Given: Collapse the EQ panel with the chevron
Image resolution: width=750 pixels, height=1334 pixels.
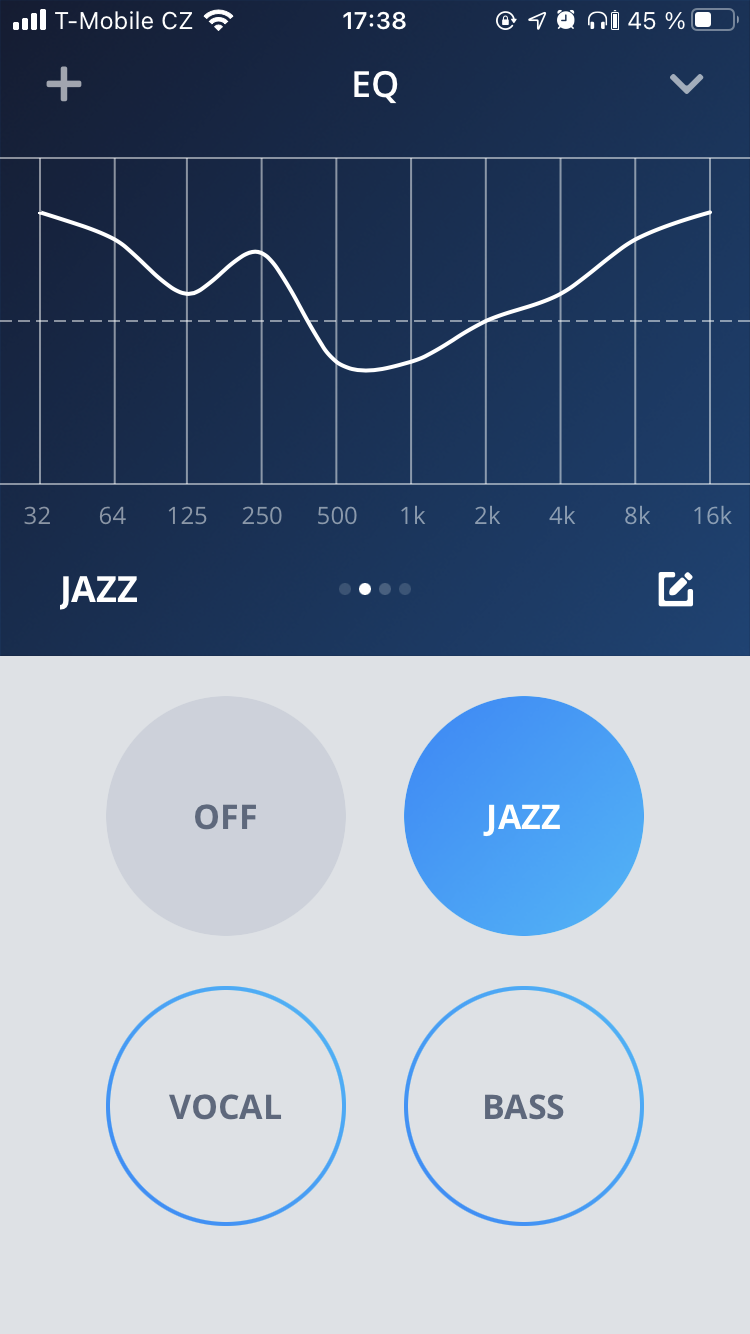Looking at the screenshot, I should click(687, 84).
